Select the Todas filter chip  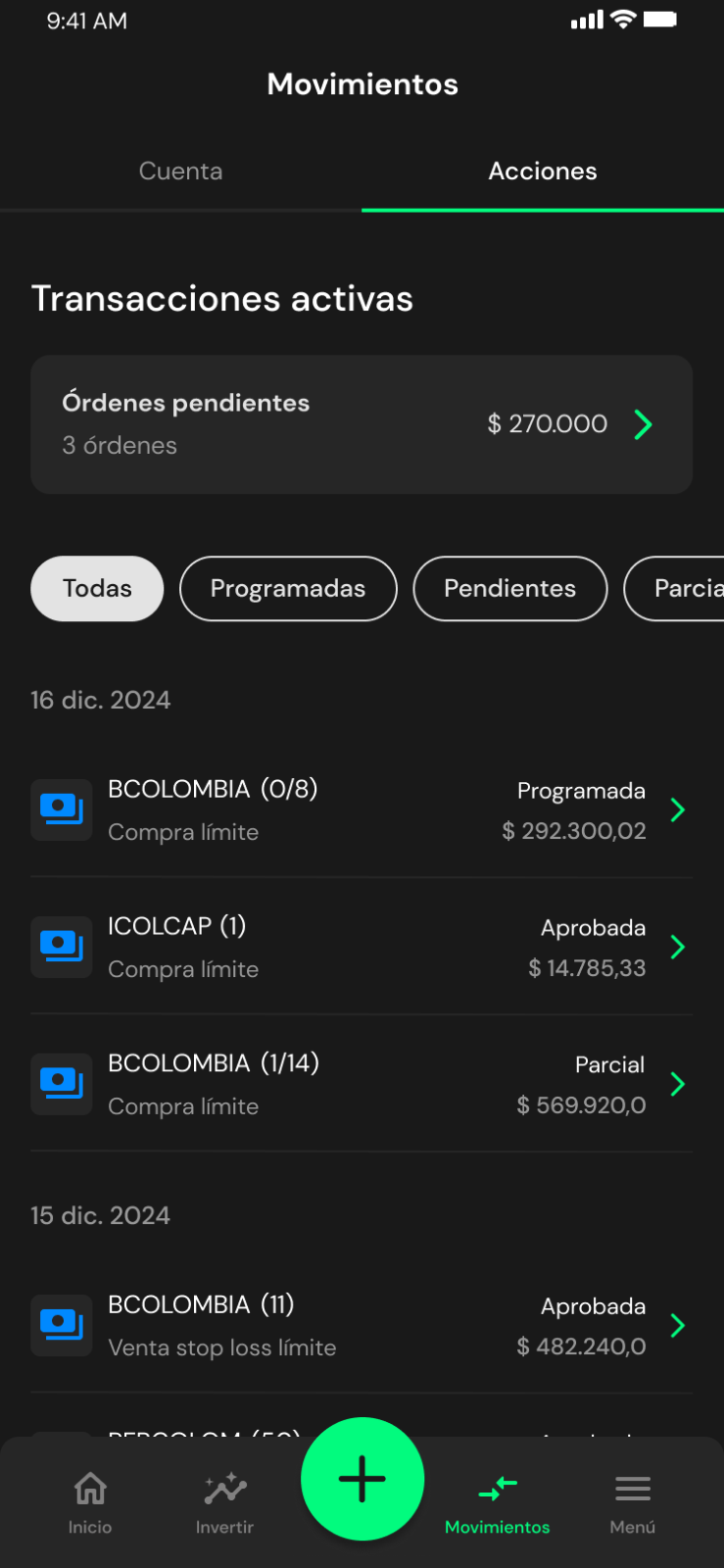(97, 588)
